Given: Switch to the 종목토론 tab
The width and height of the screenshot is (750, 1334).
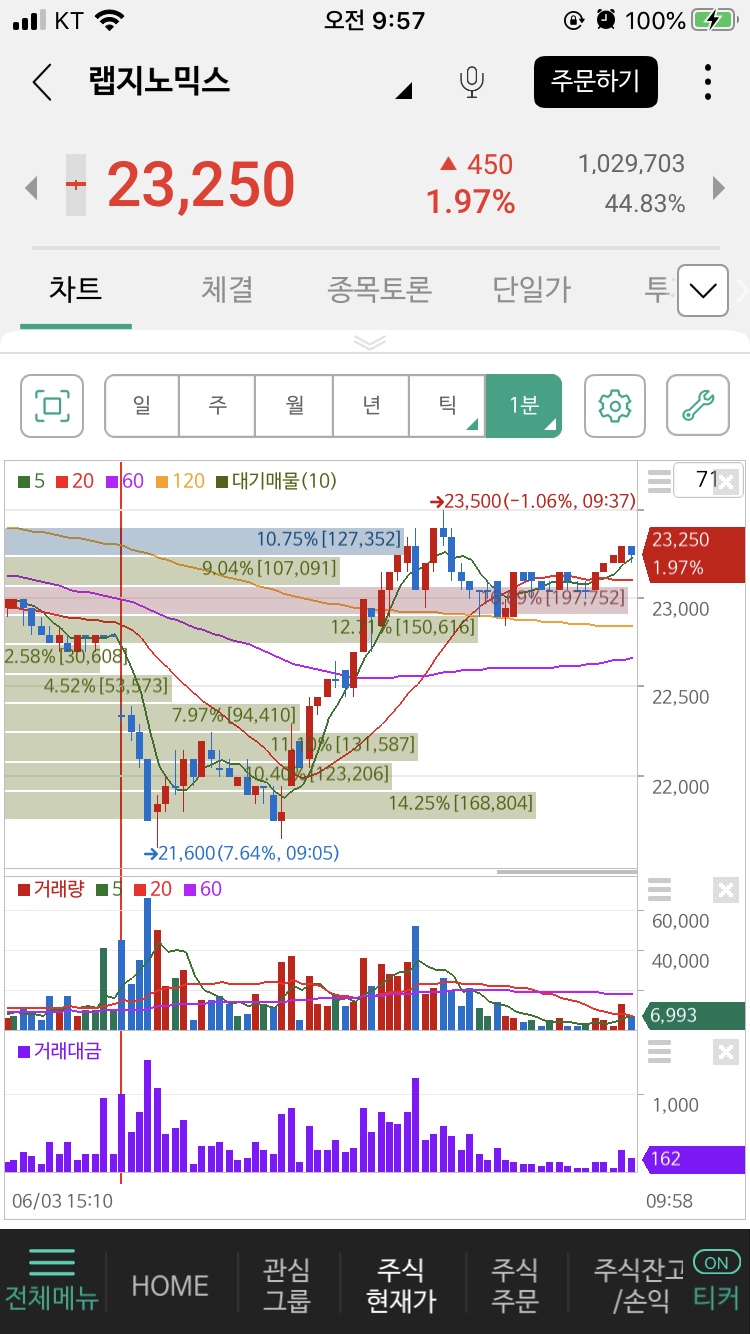Looking at the screenshot, I should [378, 290].
